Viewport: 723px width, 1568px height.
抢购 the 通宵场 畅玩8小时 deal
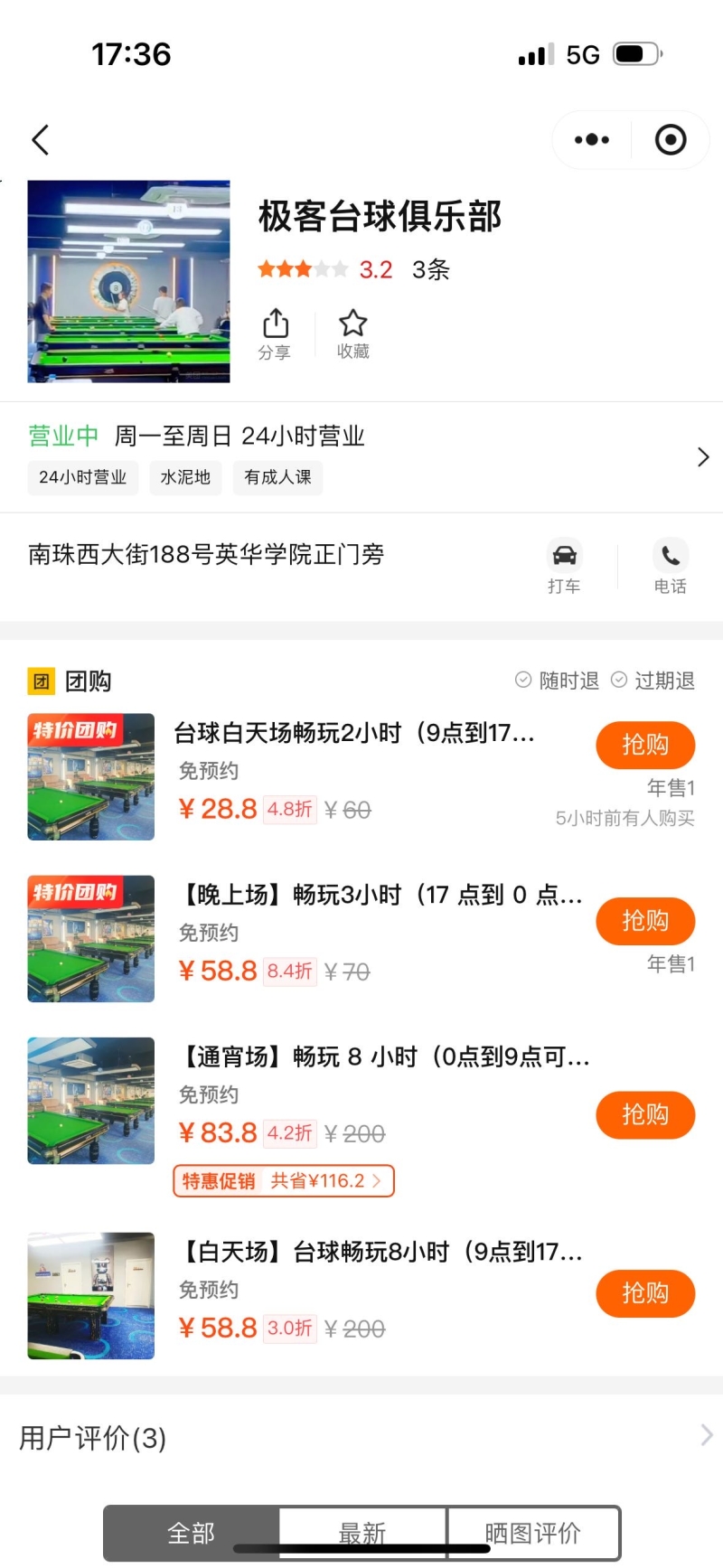[x=645, y=1114]
